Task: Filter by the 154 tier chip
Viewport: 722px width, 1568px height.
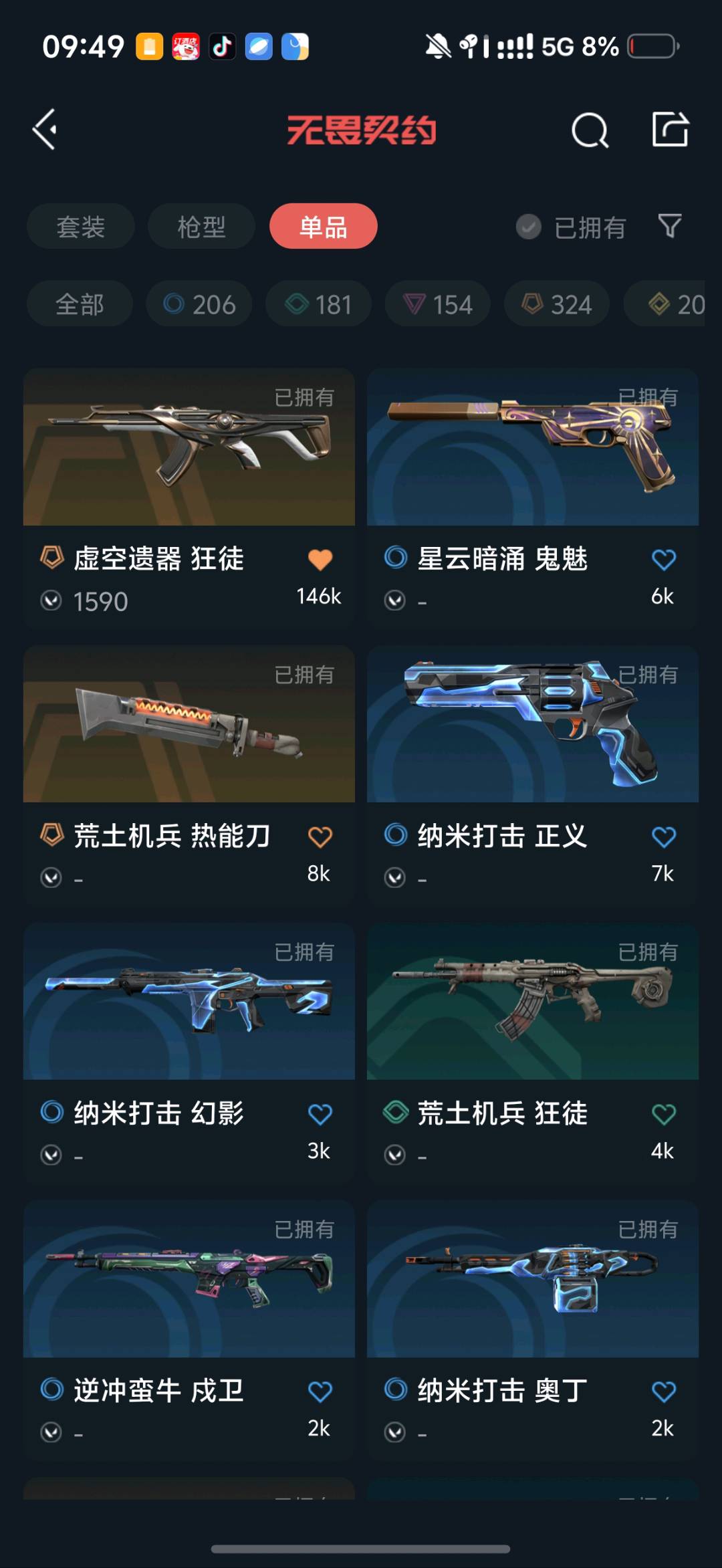Action: pyautogui.click(x=437, y=304)
